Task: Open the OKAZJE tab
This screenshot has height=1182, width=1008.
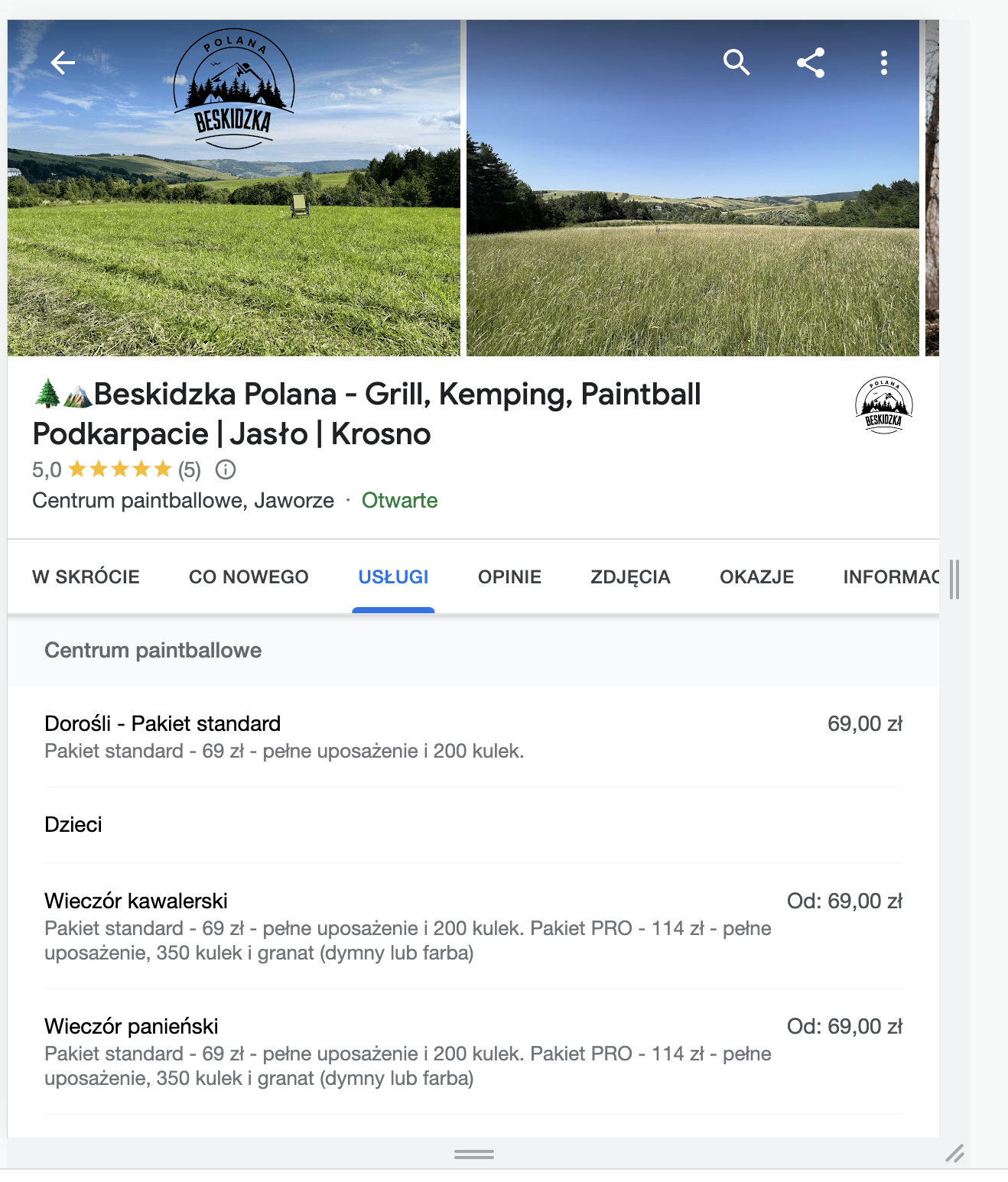Action: 756,576
